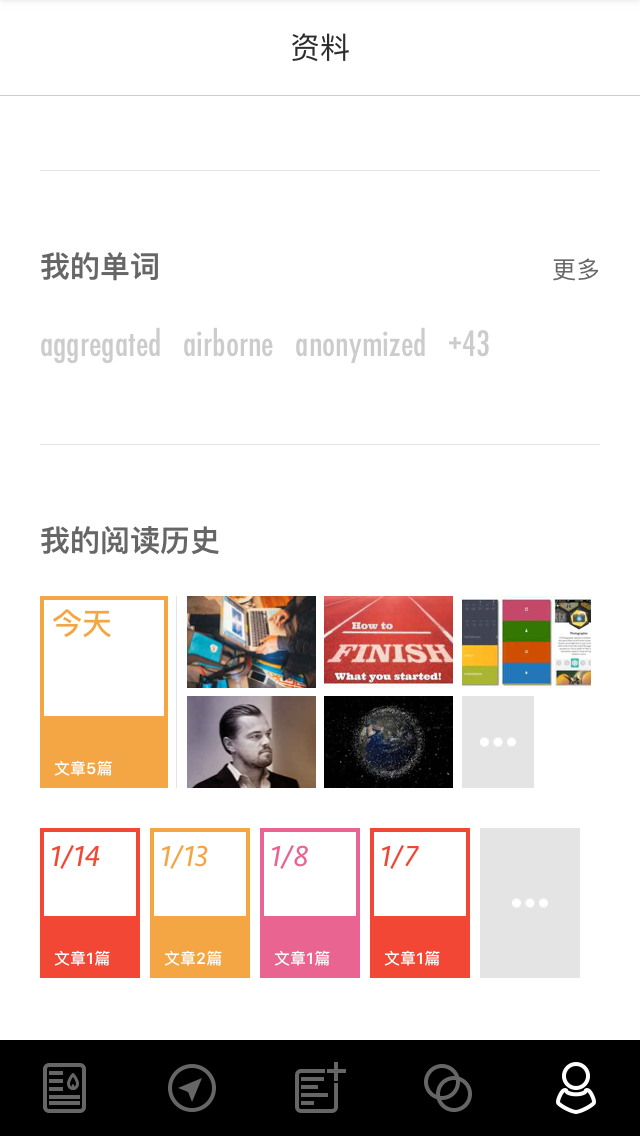Open the 今天 reading history card
640x1136 pixels.
pos(104,692)
